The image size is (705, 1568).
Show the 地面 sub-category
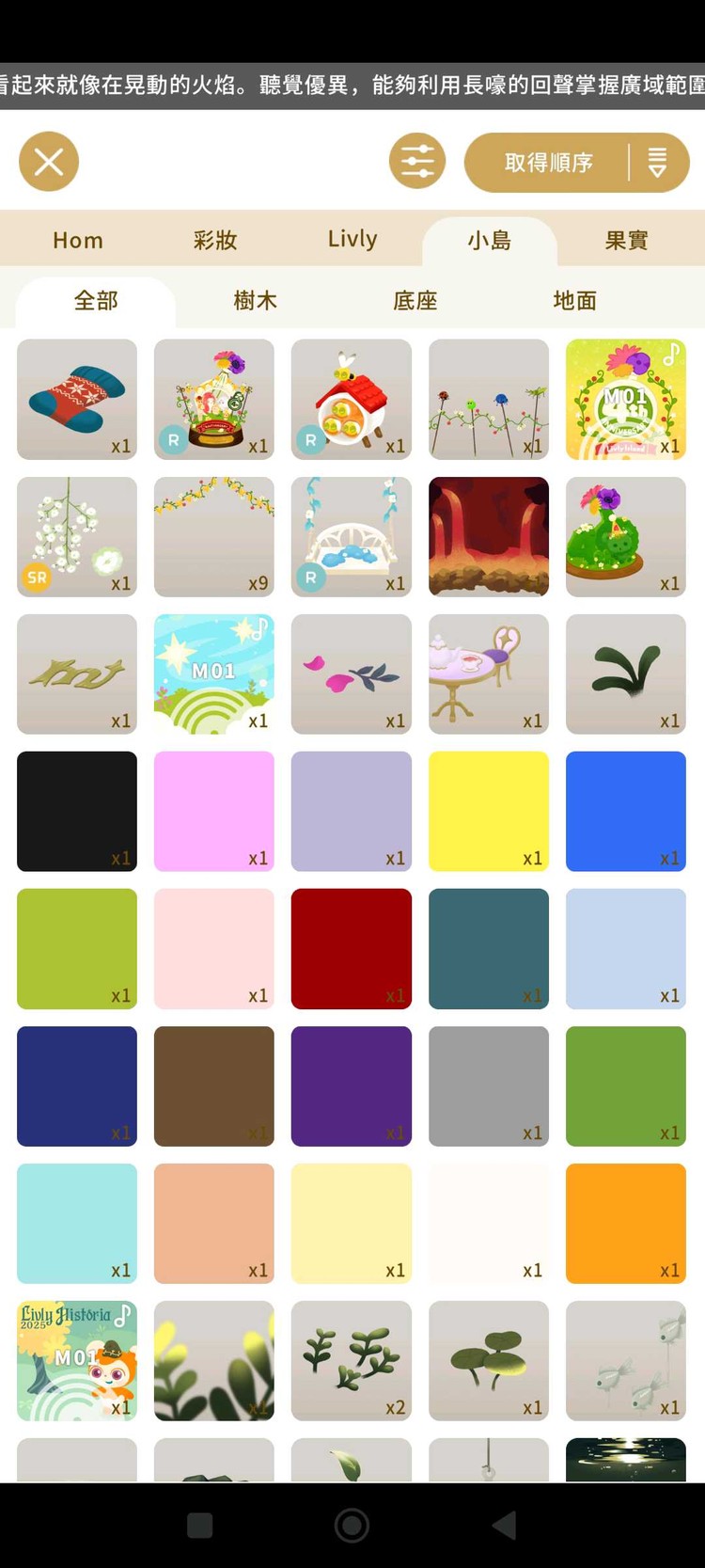[x=575, y=301]
